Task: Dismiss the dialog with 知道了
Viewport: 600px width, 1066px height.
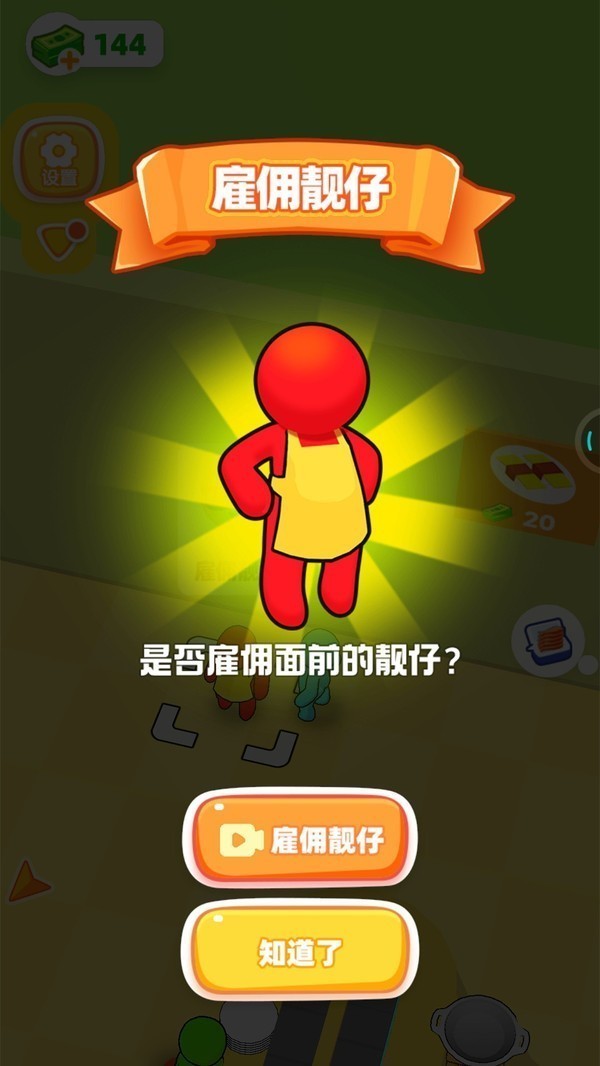Action: click(300, 950)
